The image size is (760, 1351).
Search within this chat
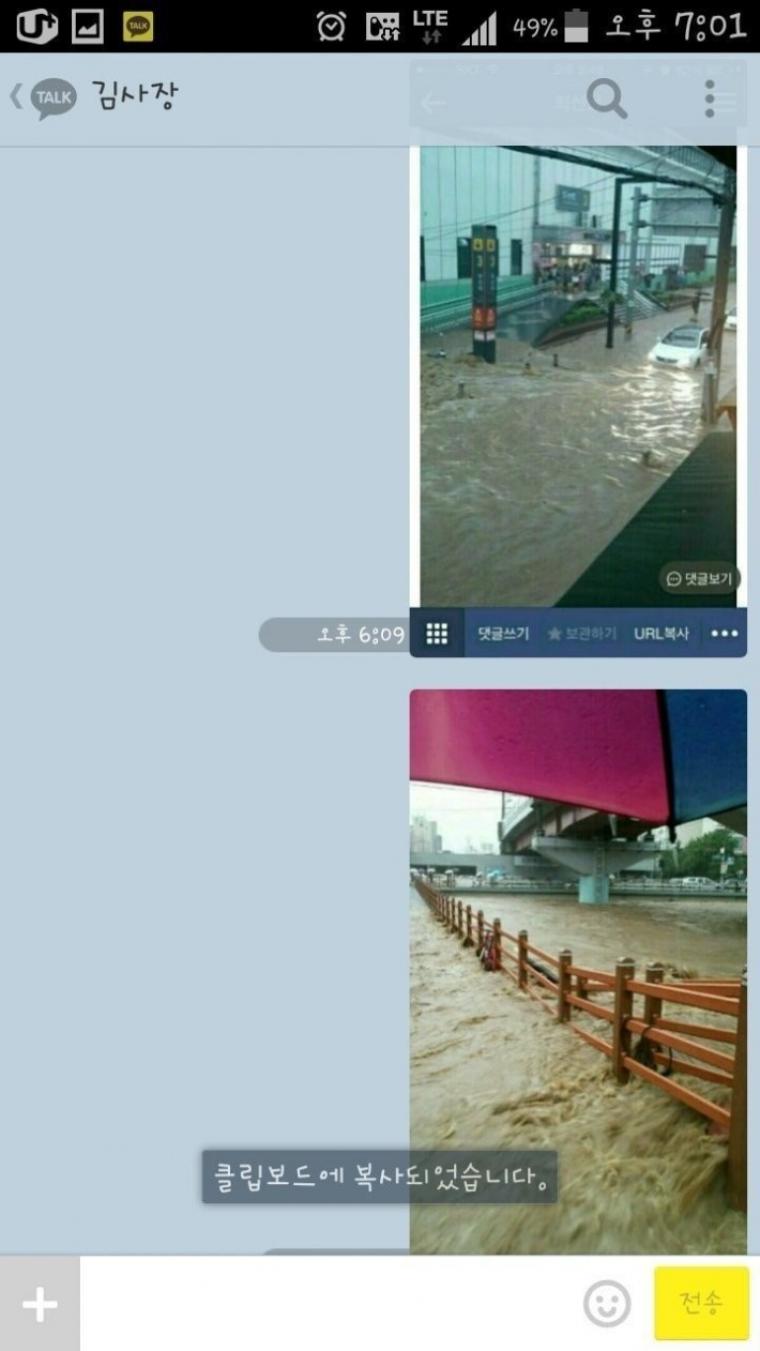(606, 99)
